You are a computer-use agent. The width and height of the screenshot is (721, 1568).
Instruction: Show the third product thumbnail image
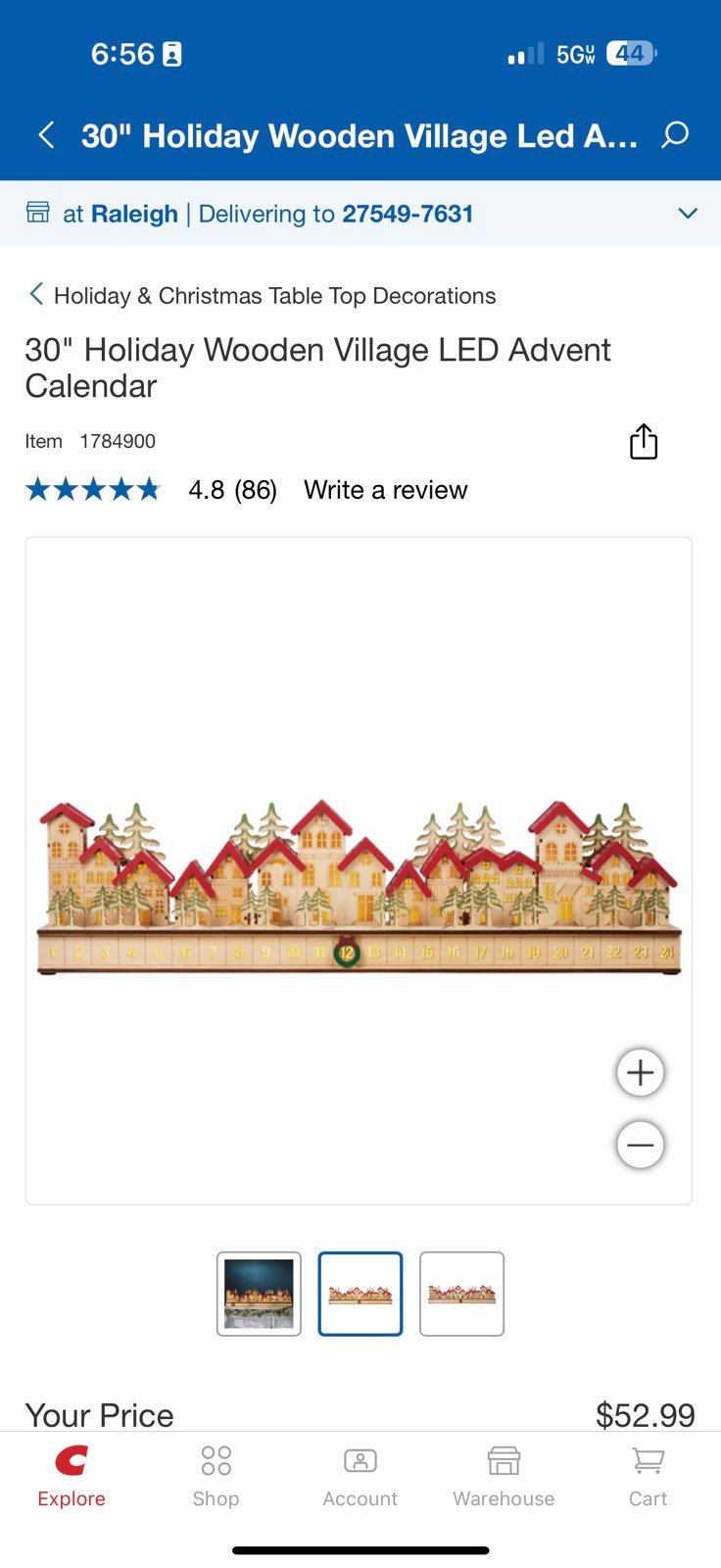(461, 1294)
